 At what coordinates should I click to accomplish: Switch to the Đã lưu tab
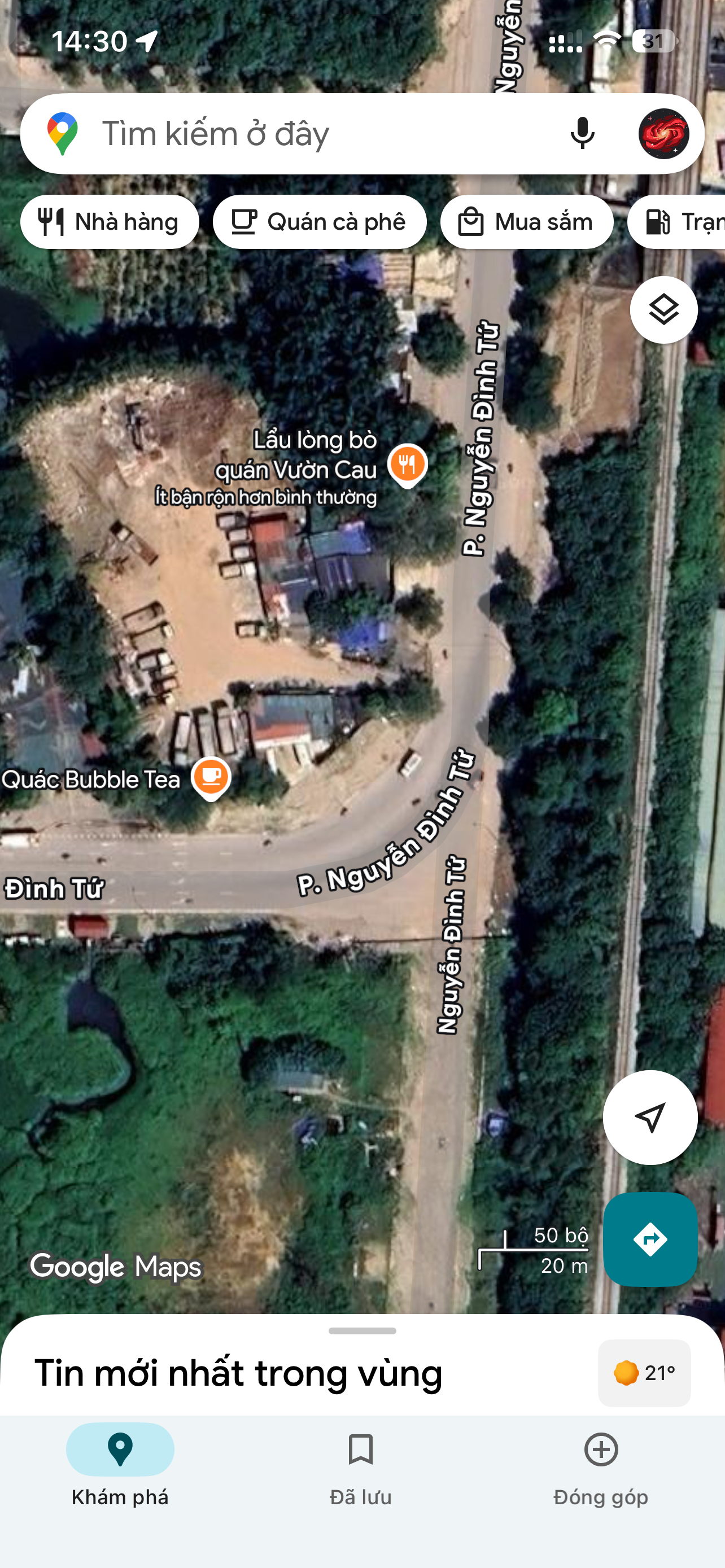pyautogui.click(x=361, y=1468)
